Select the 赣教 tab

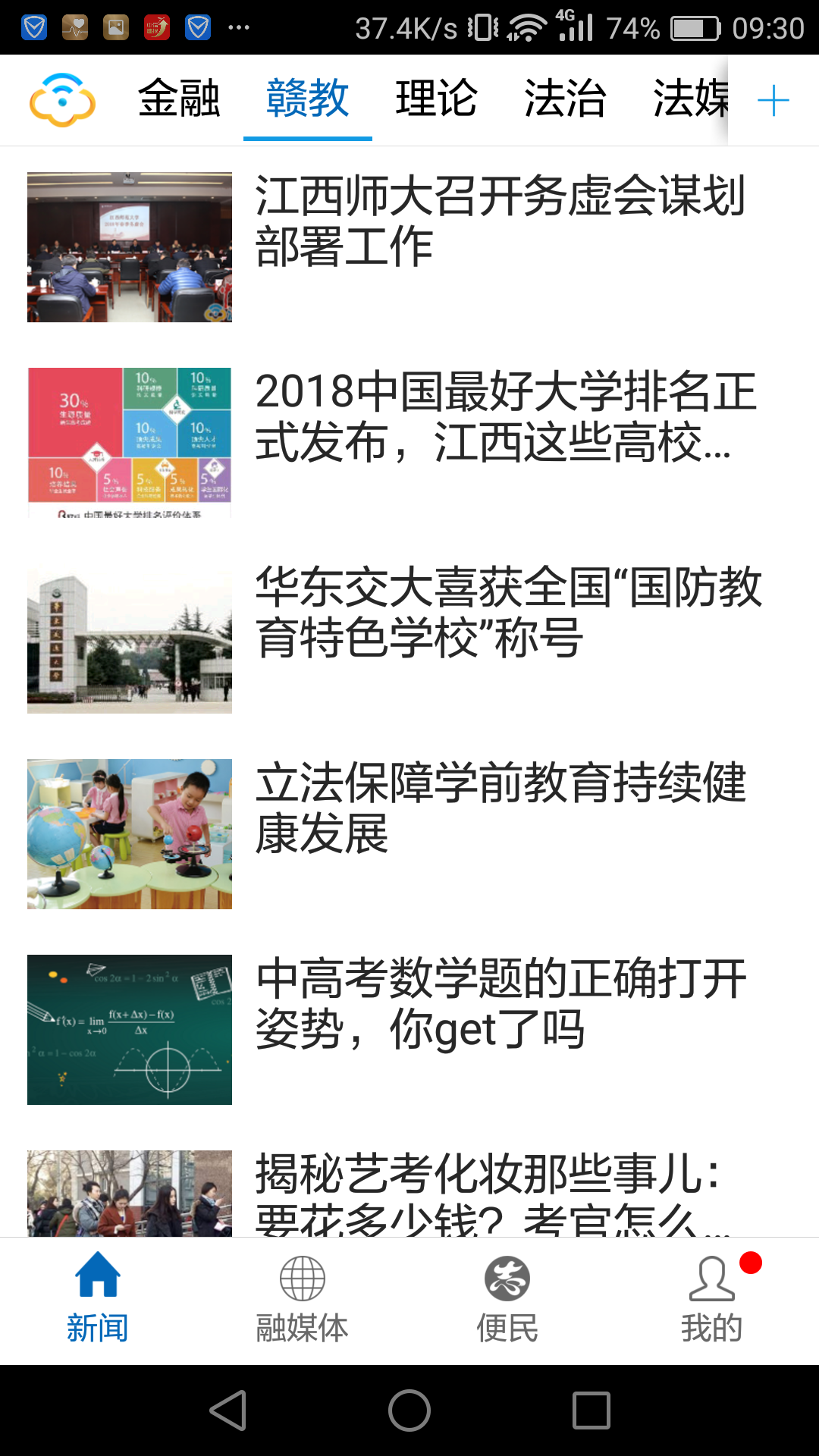point(307,99)
